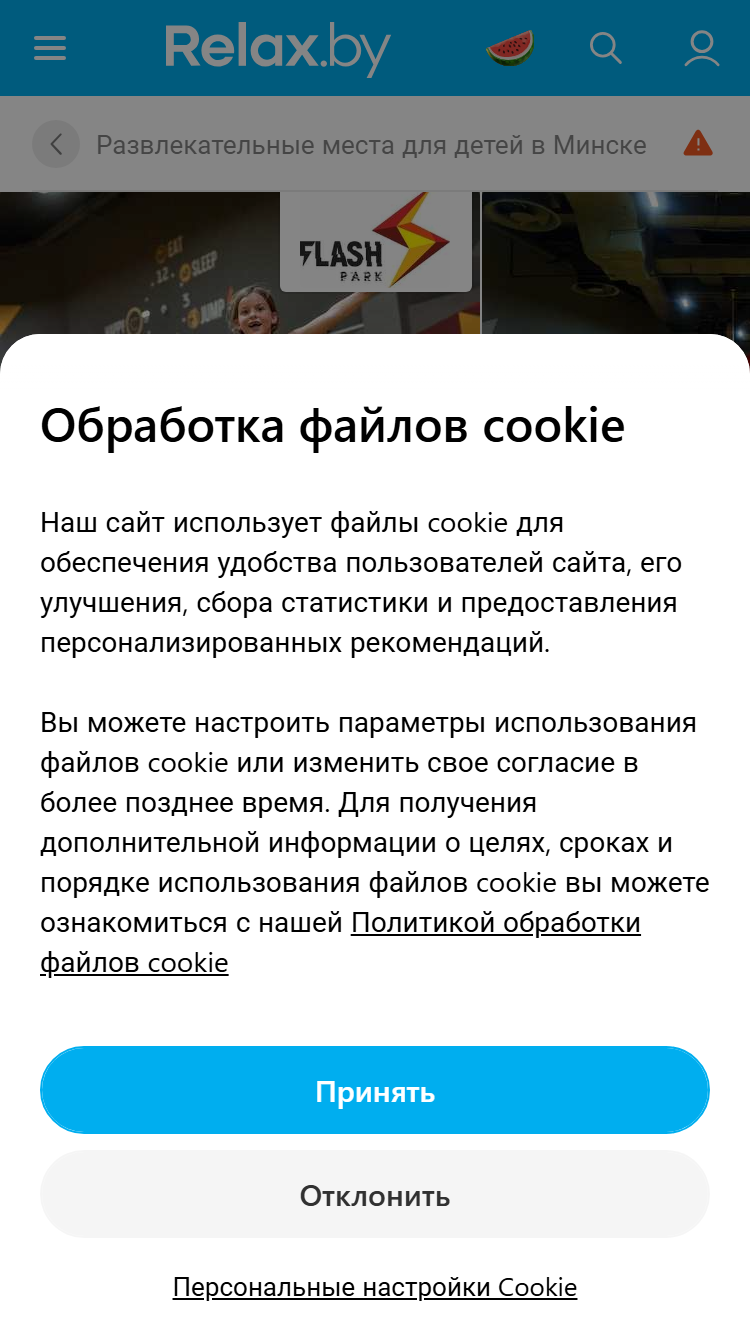Decline cookies with Отклонить
750x1334 pixels.
375,1194
